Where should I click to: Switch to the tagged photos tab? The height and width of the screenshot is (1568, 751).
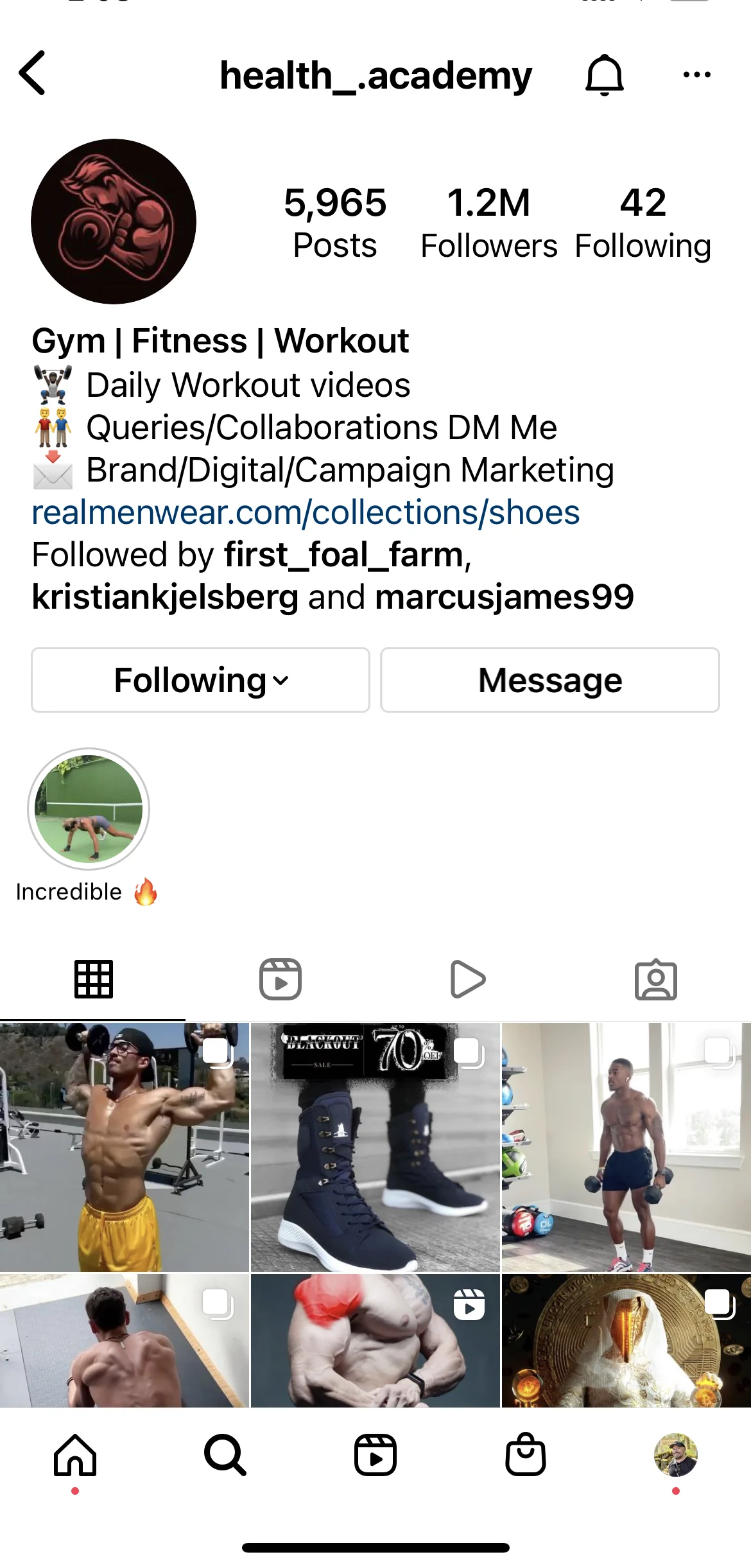[x=655, y=979]
